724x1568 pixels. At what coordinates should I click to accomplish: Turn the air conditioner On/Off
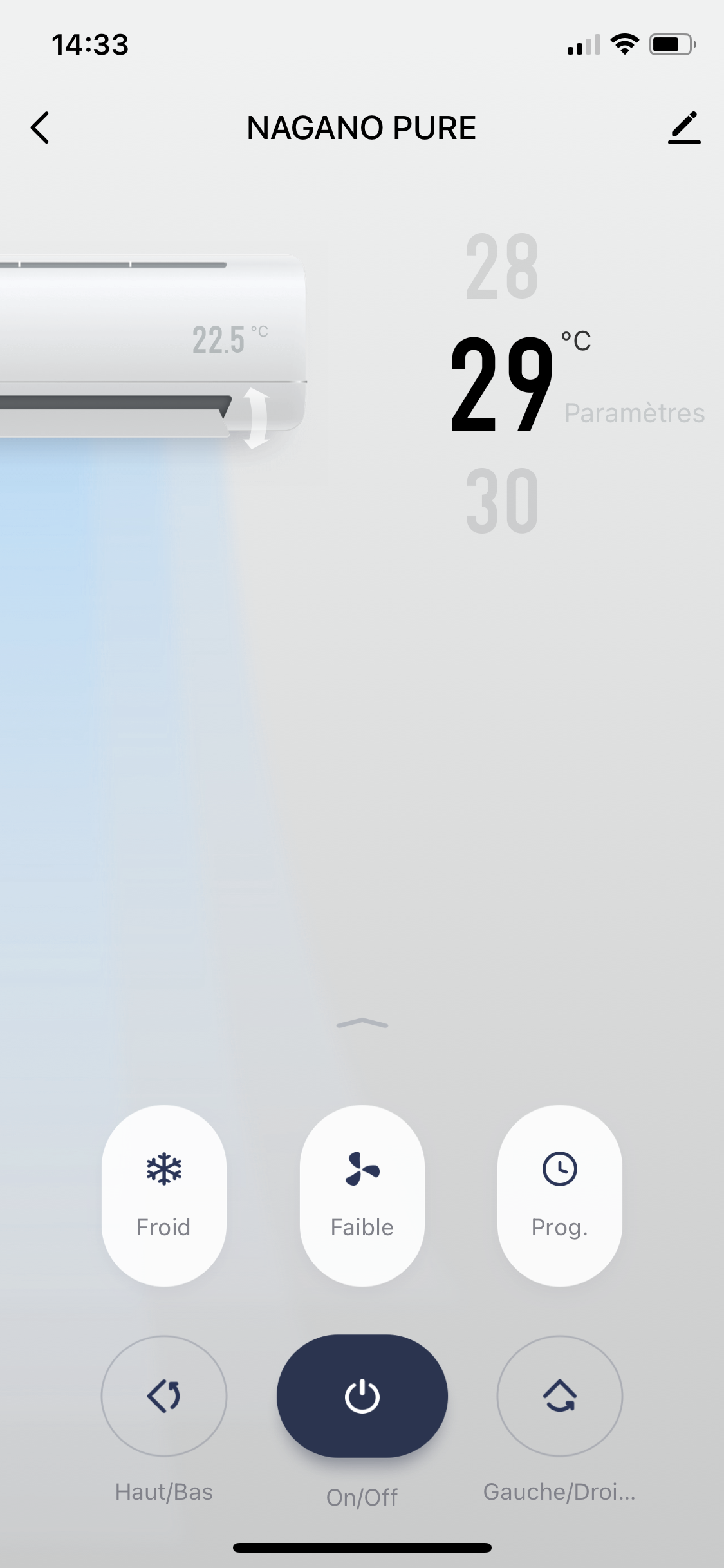click(362, 1395)
